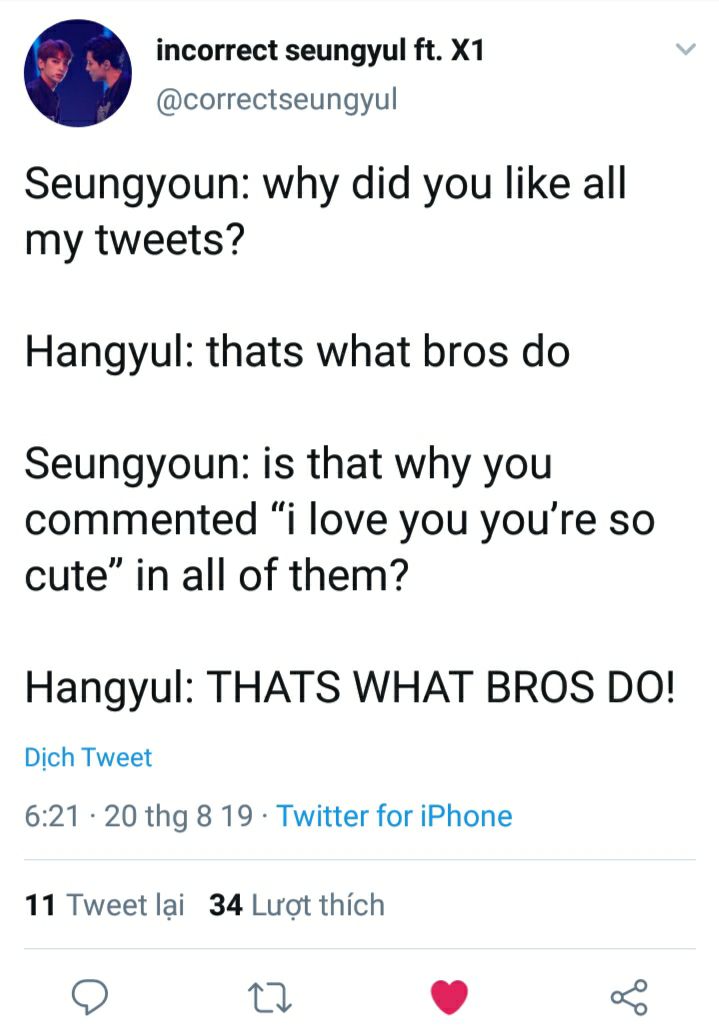
Task: Open the Twitter for iPhone link
Action: [x=394, y=816]
